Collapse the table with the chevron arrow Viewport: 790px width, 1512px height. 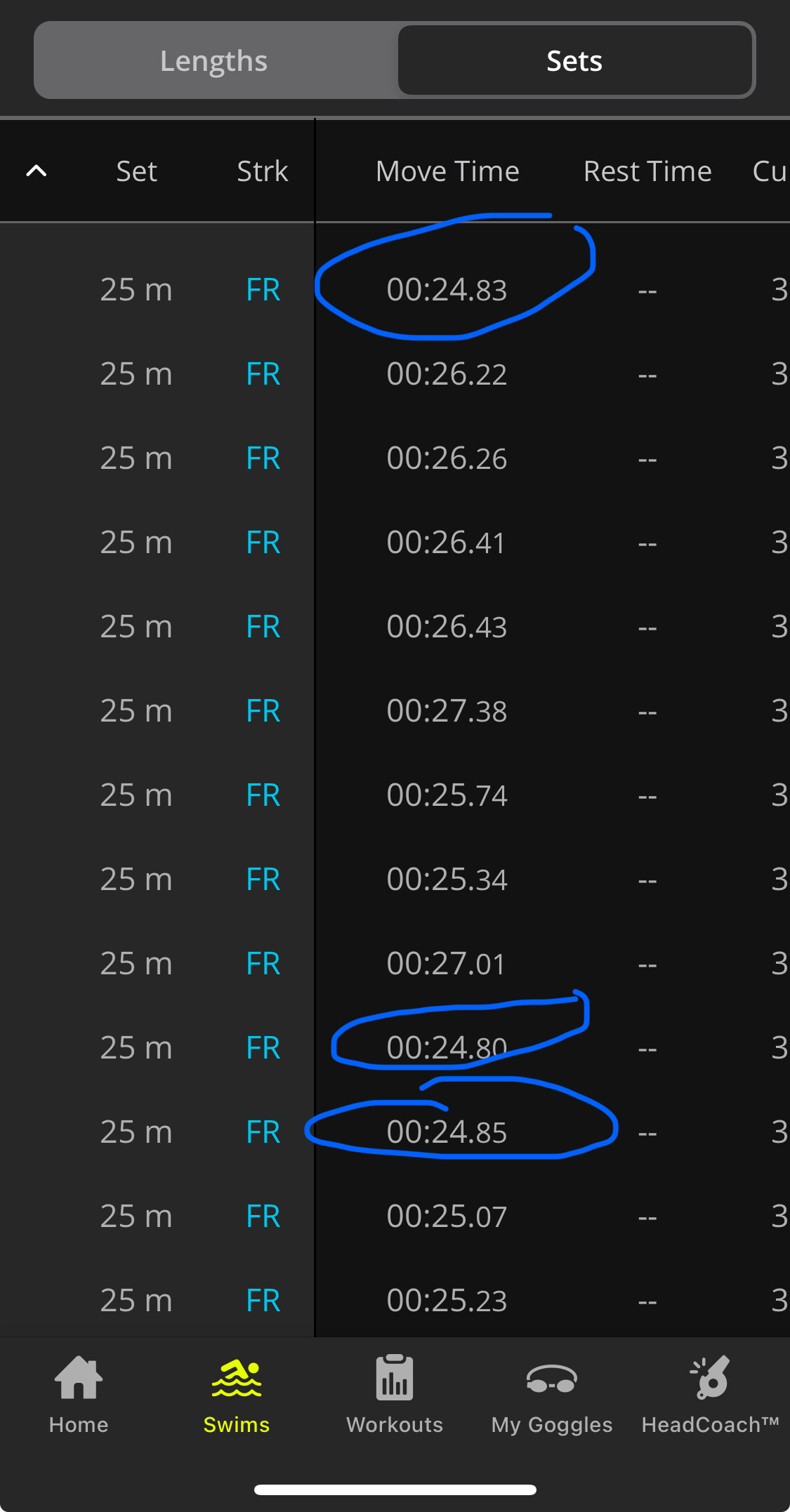pos(37,171)
